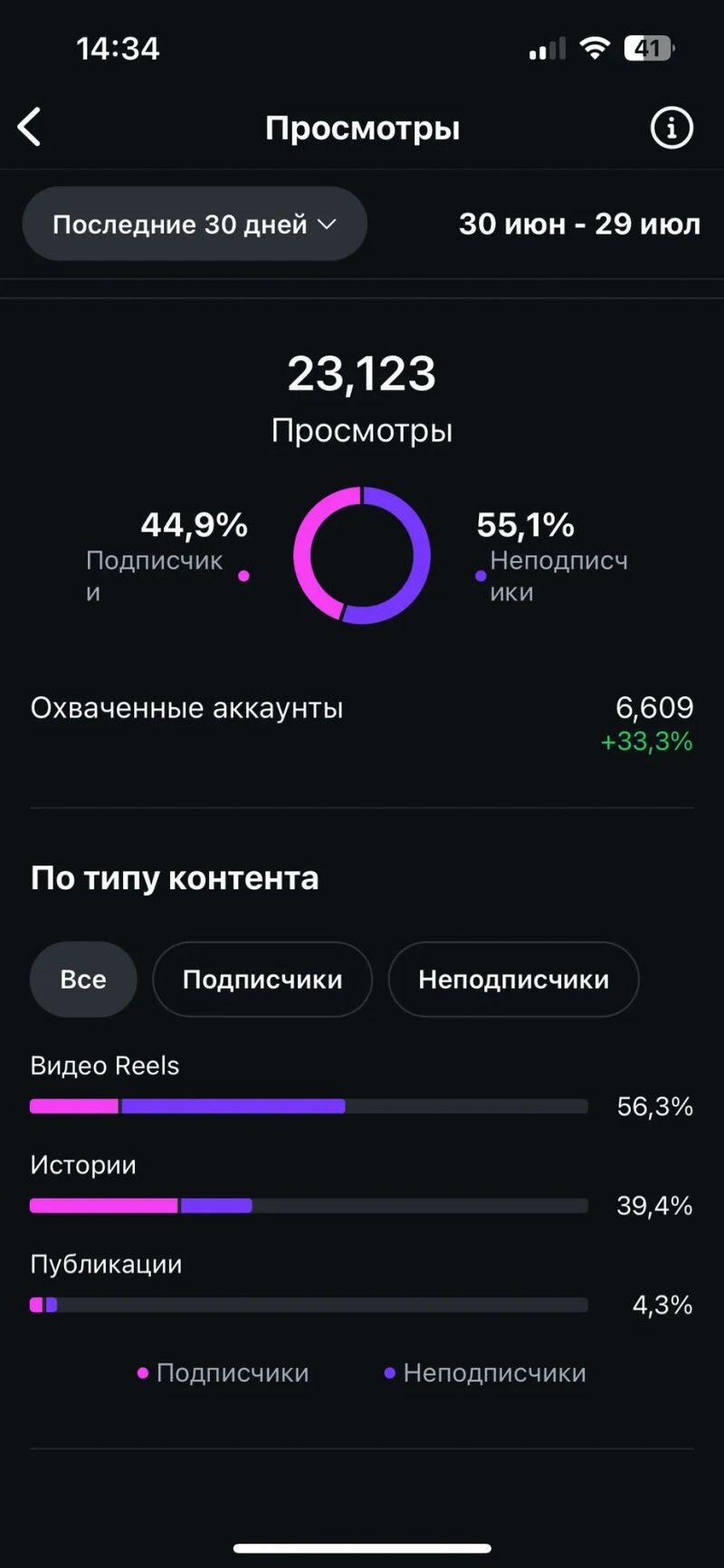724x1568 pixels.
Task: Open the info icon about Просмотры
Action: coord(672,128)
